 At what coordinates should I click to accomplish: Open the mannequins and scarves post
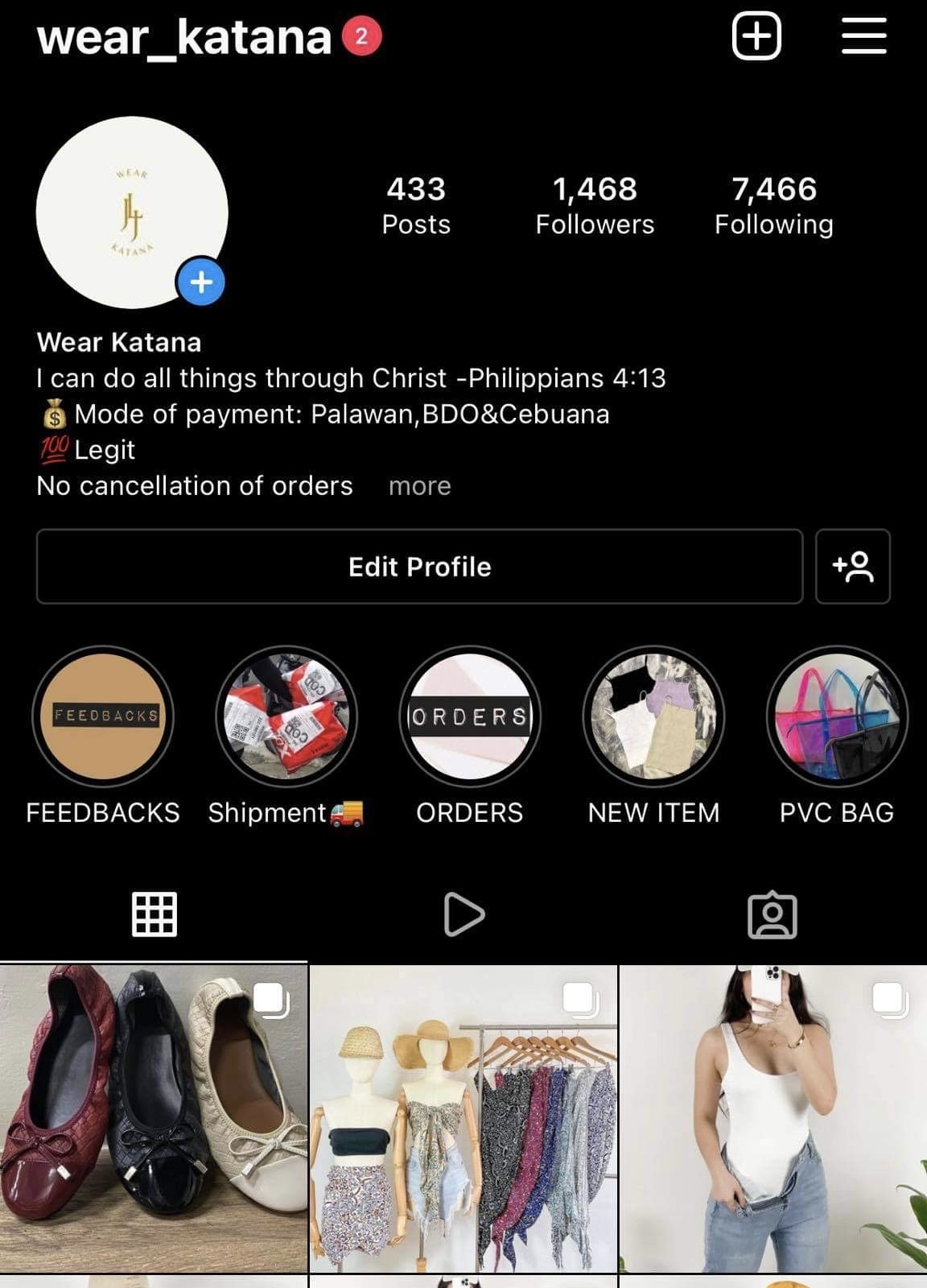pos(463,1119)
